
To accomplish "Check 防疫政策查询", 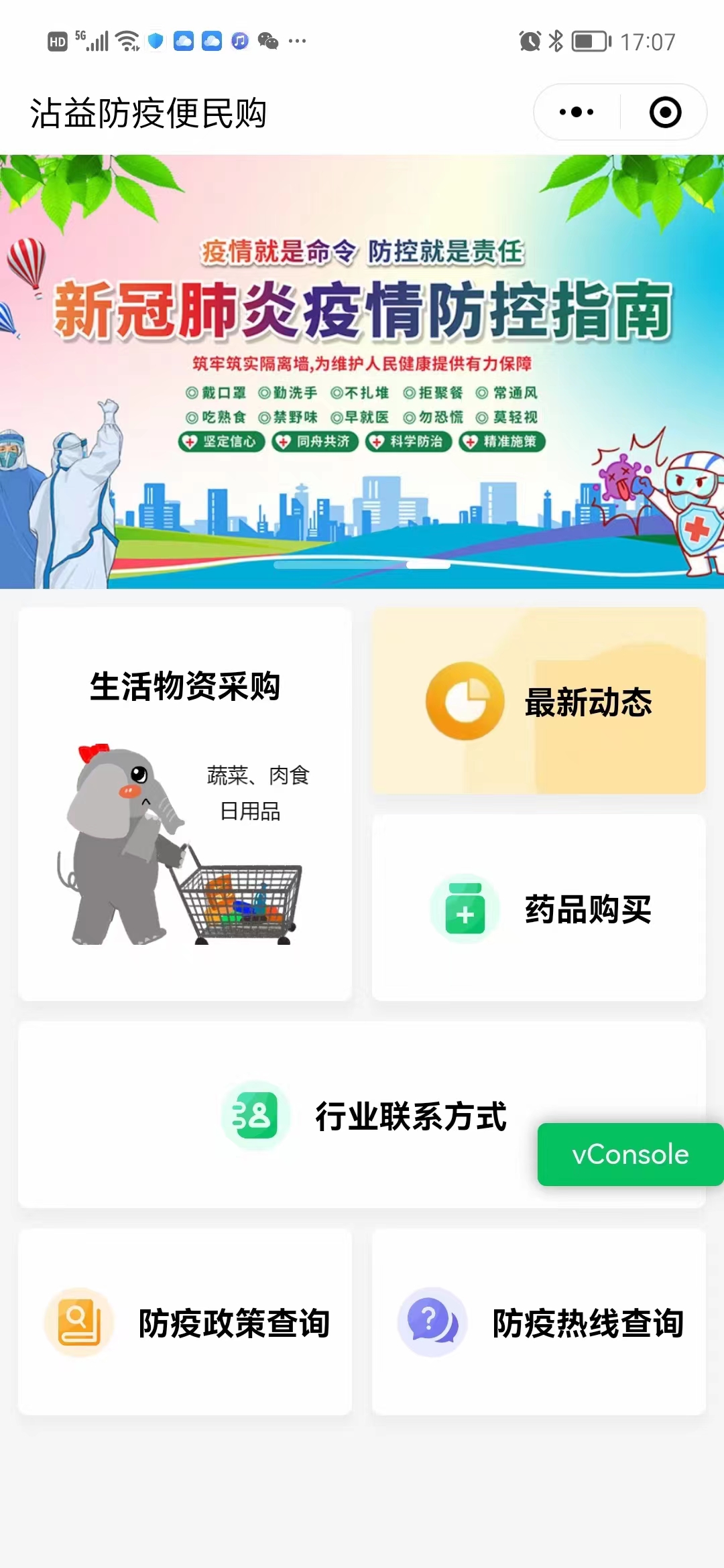I will click(185, 1323).
